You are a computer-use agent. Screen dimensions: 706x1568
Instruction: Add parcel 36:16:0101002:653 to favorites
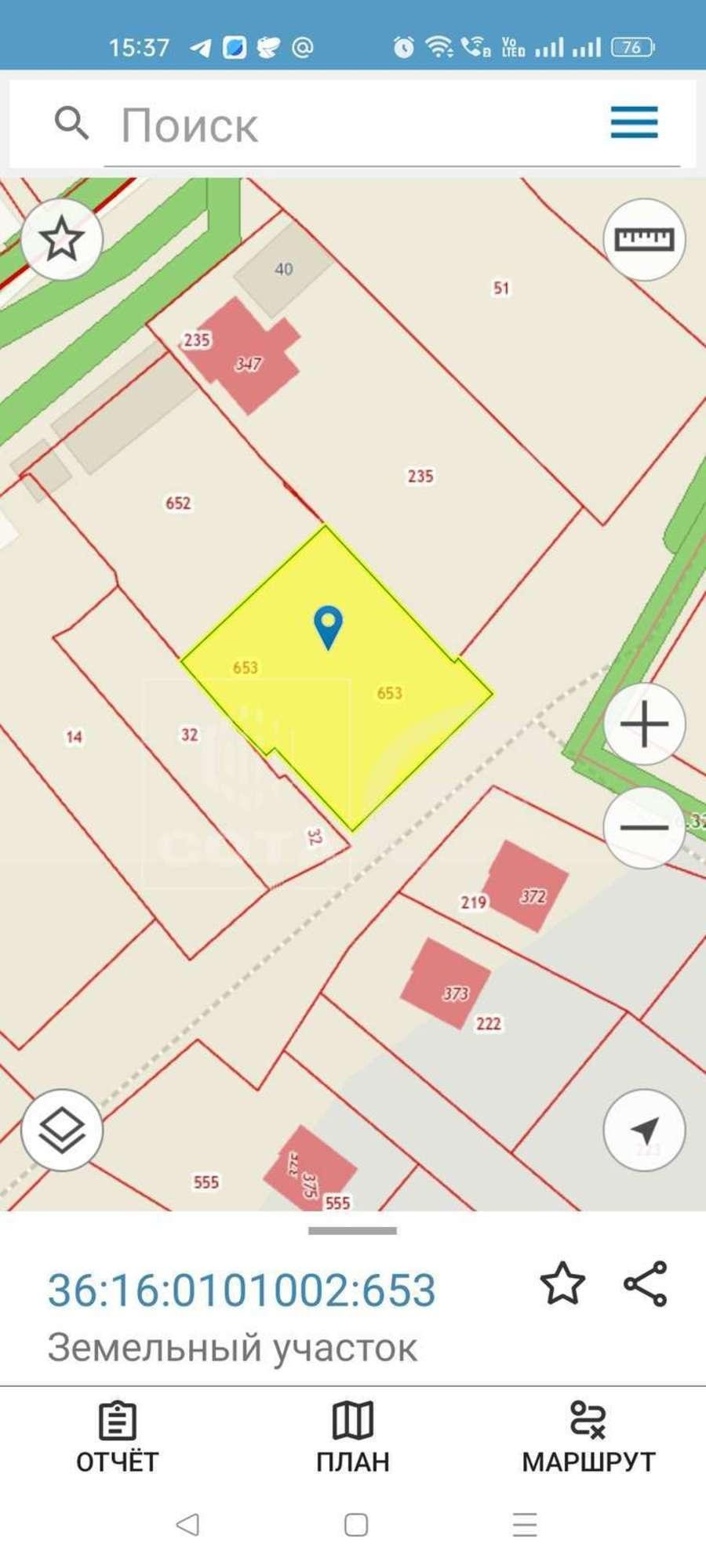[562, 1283]
